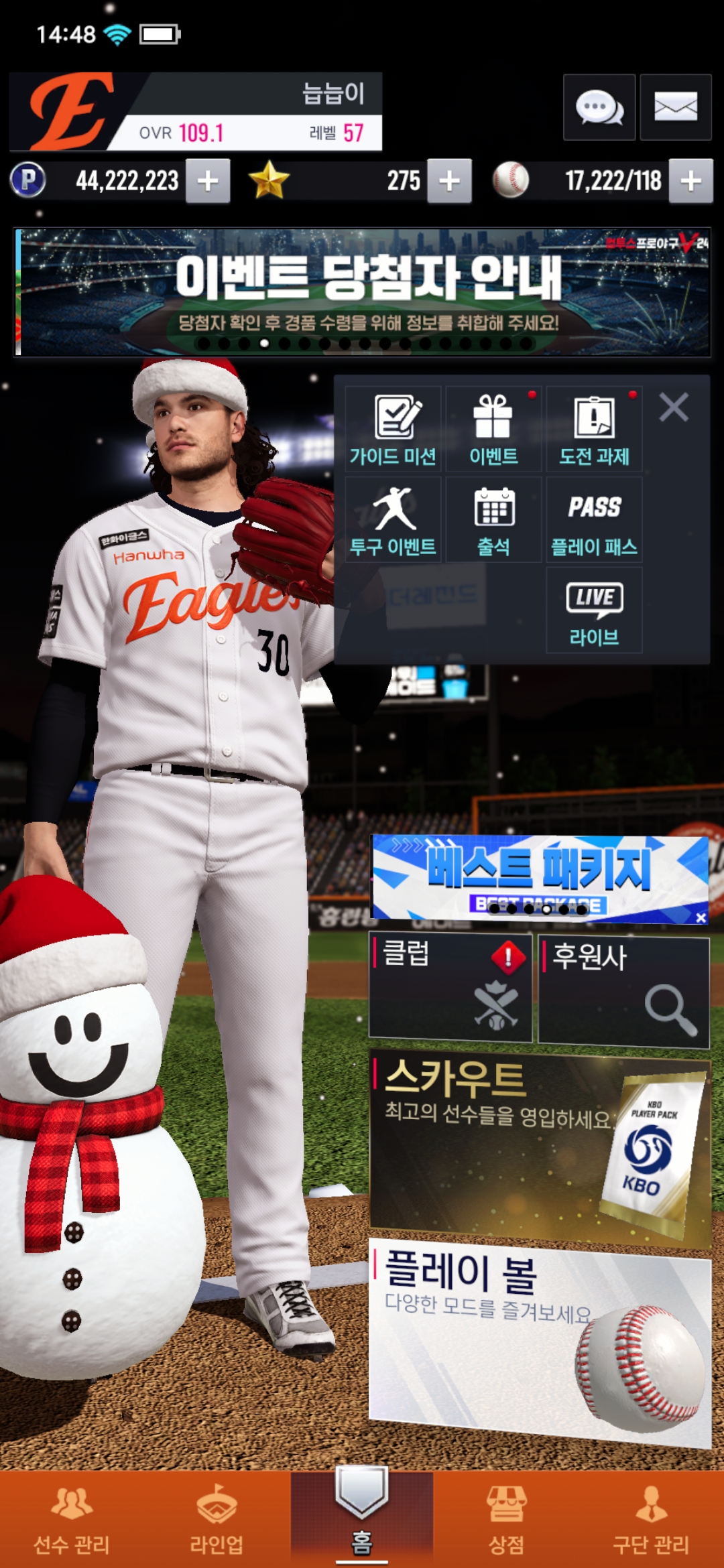Open 가이드 미션 from the quick menu
Viewport: 724px width, 1568px height.
393,429
